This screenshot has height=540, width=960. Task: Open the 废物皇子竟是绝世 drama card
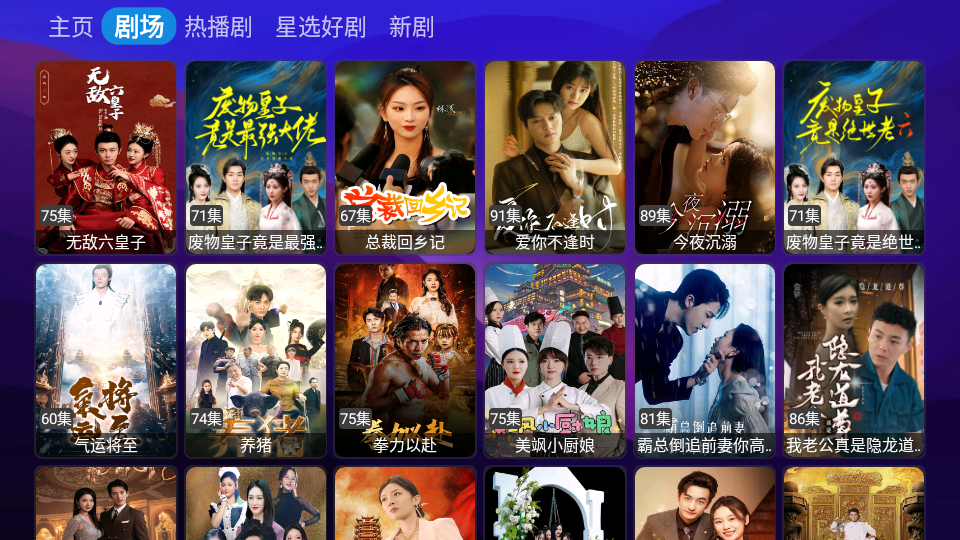[854, 157]
